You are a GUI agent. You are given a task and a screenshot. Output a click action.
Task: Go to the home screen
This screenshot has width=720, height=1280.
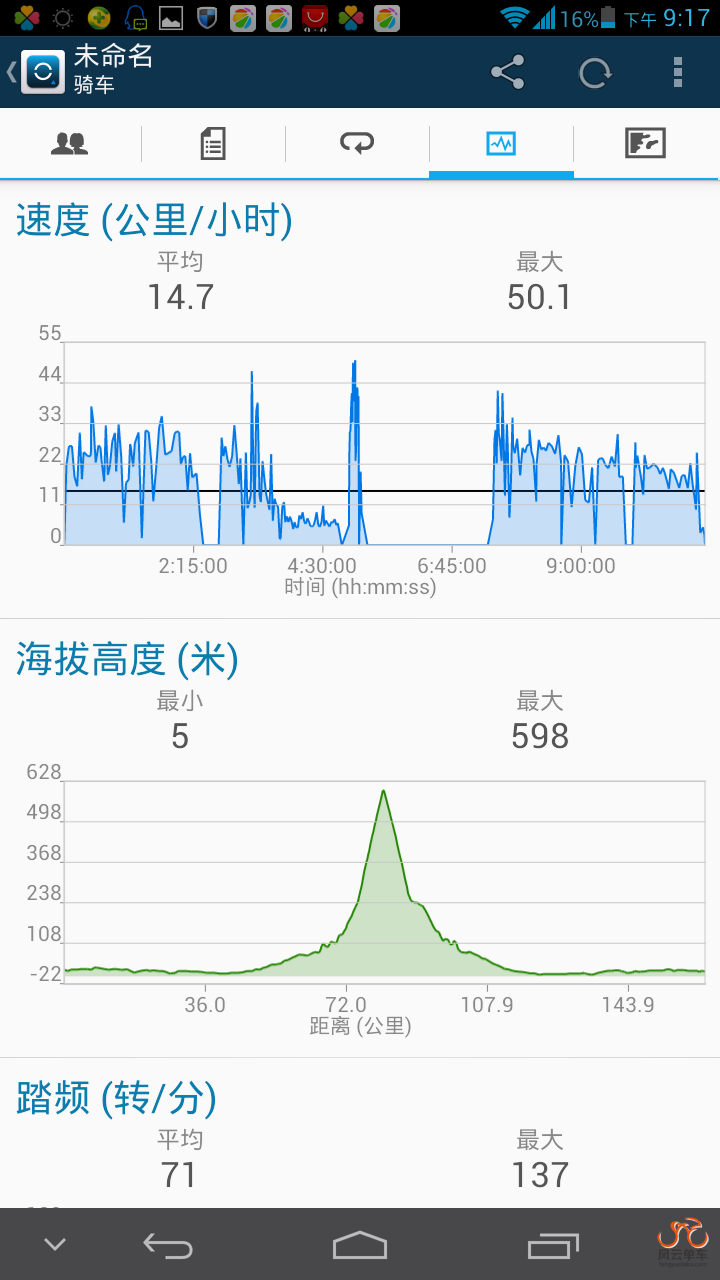point(360,1245)
